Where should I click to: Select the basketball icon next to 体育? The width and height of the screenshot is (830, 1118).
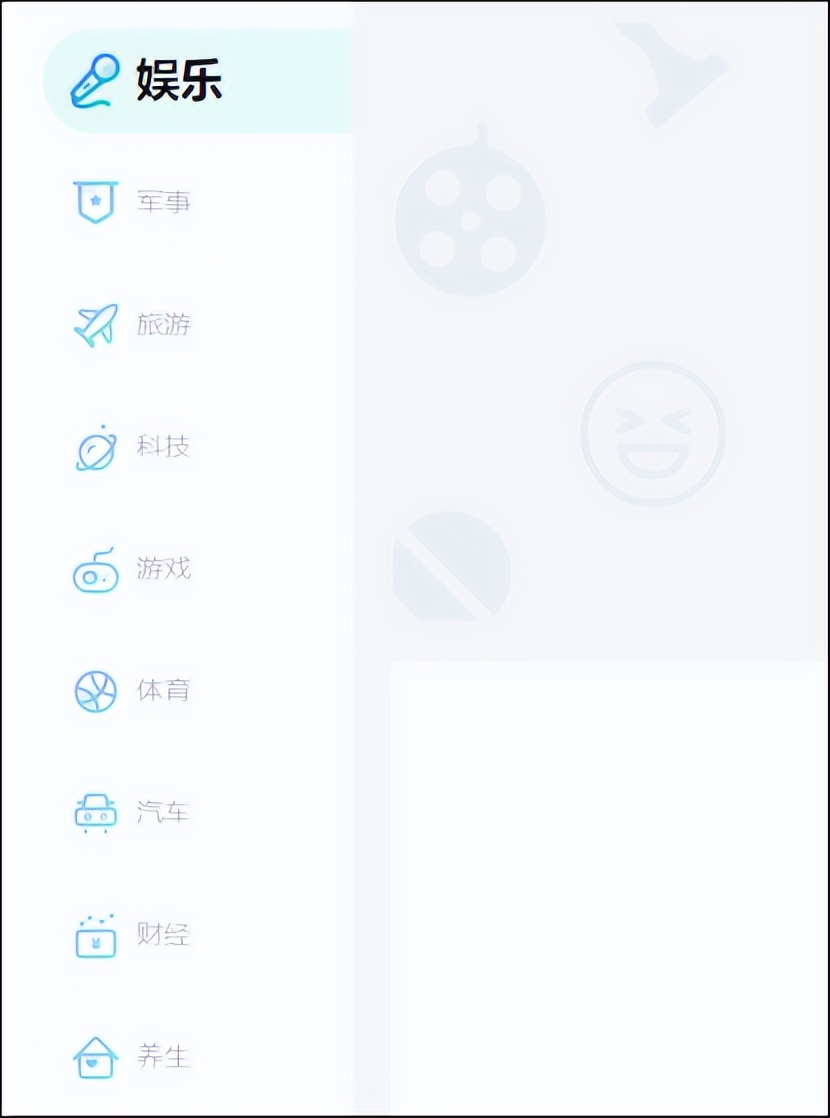click(x=95, y=691)
